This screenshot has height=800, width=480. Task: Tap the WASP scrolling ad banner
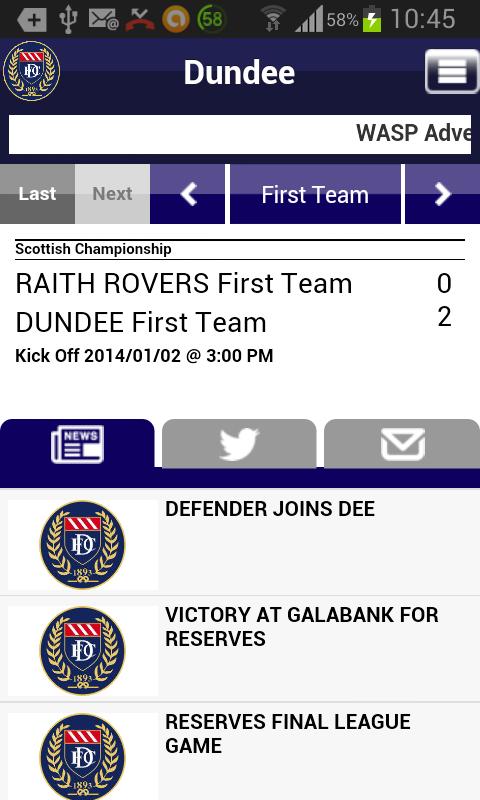(x=240, y=134)
